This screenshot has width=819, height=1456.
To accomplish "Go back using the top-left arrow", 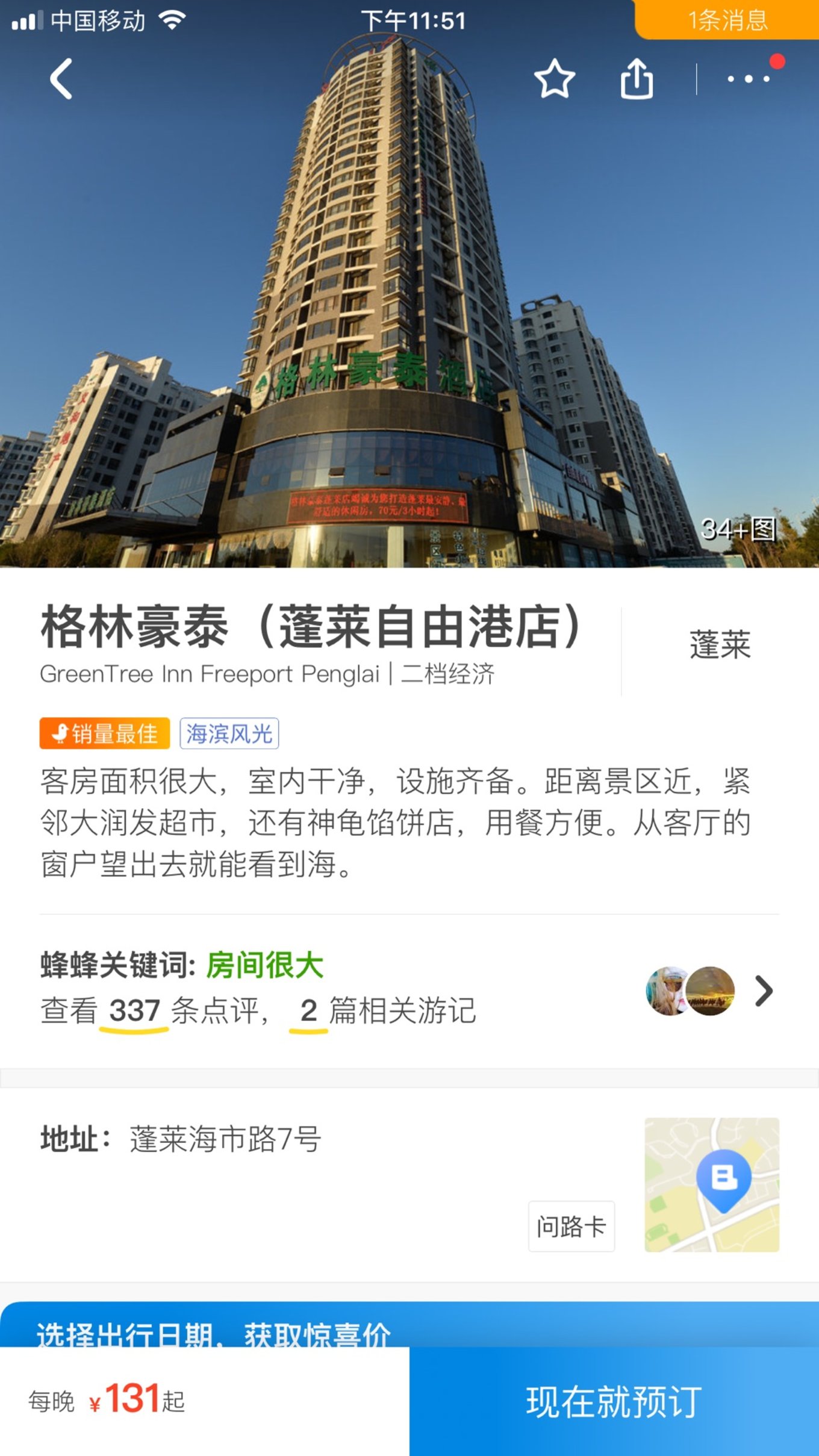I will [61, 79].
